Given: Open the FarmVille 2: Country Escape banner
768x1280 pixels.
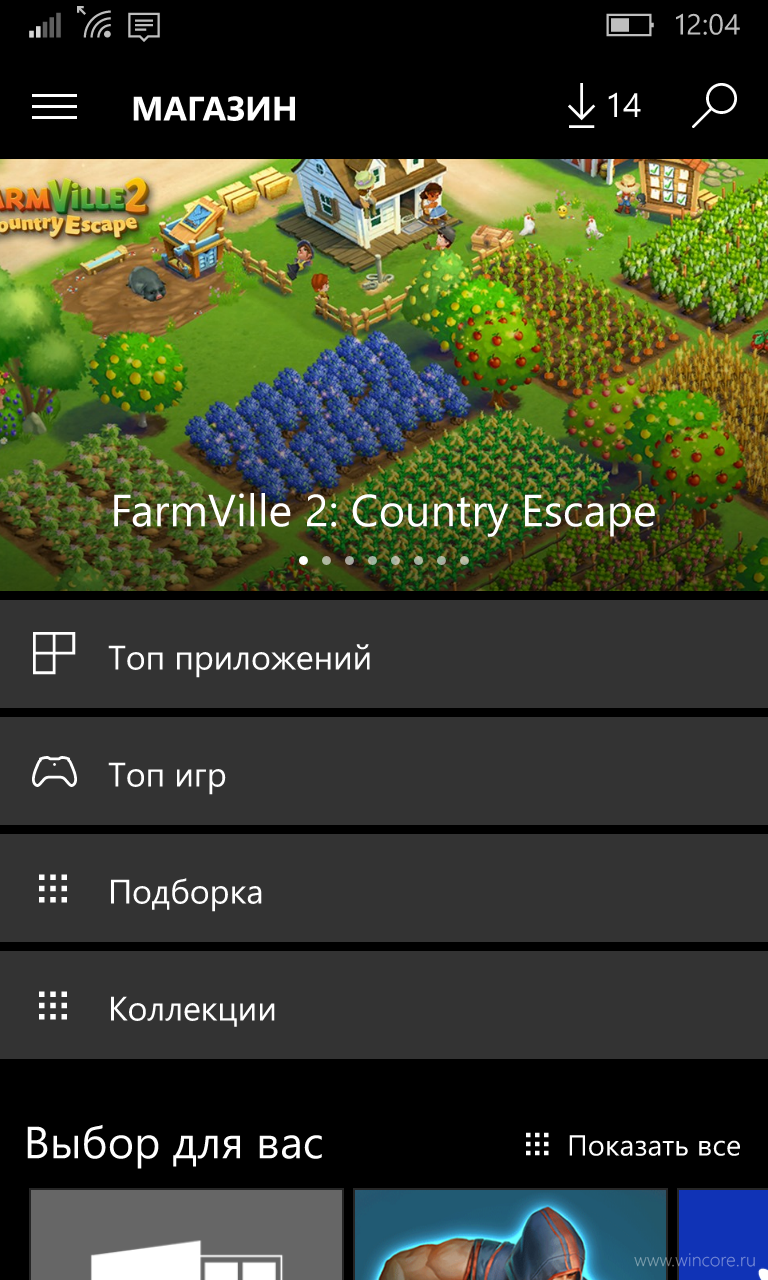Looking at the screenshot, I should coord(384,375).
